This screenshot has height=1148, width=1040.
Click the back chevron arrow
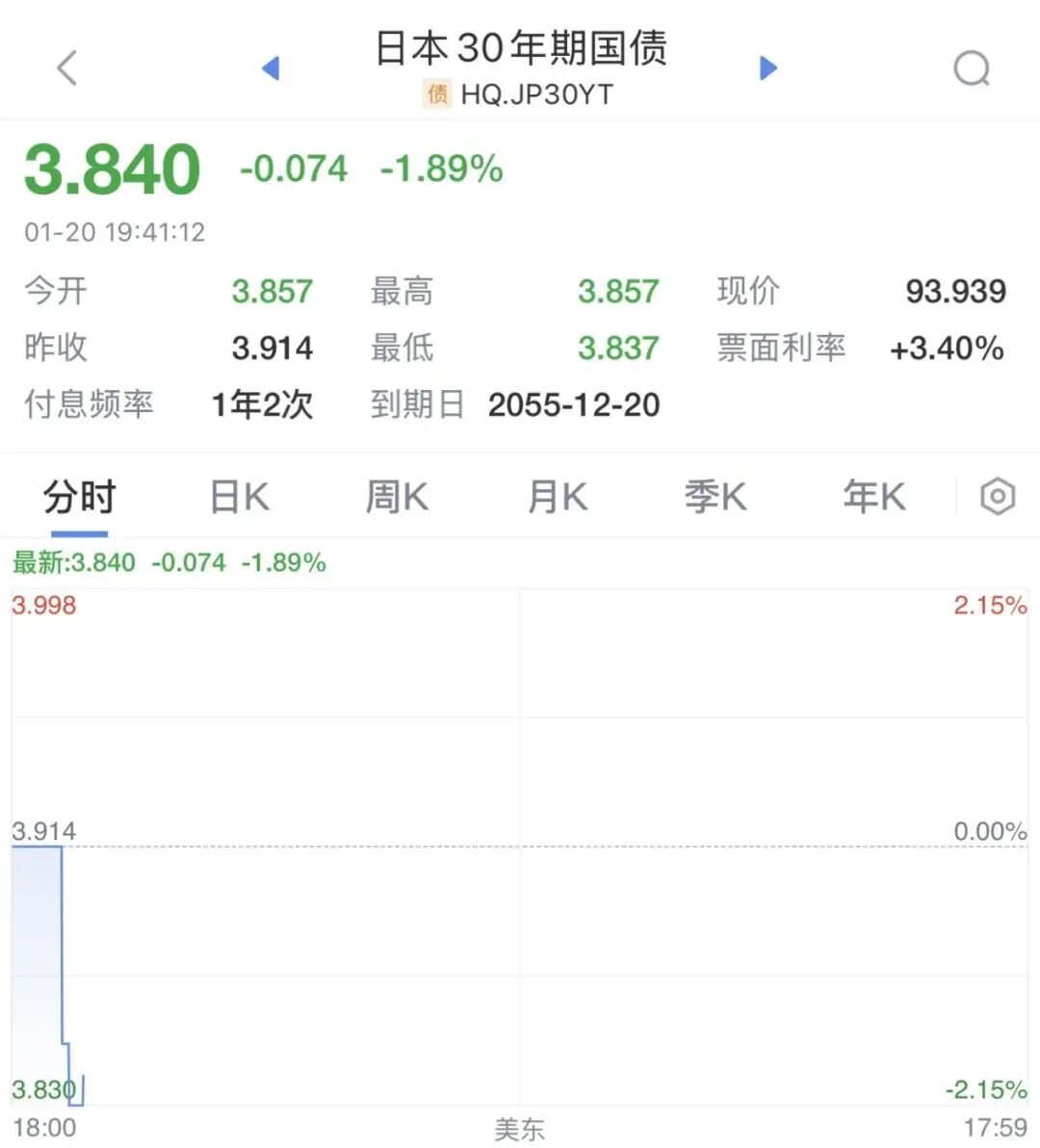point(65,67)
